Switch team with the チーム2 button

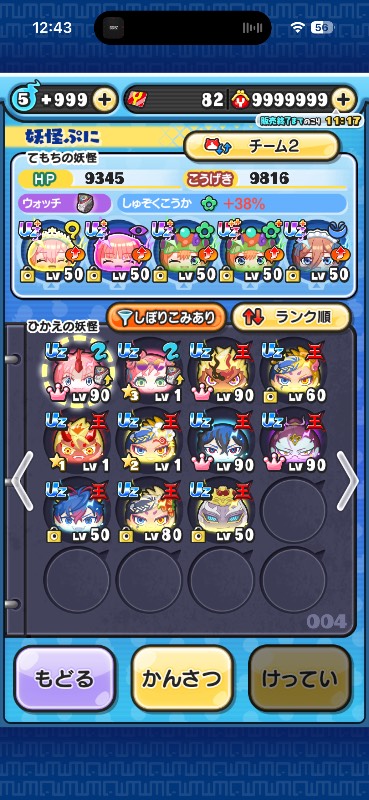262,146
